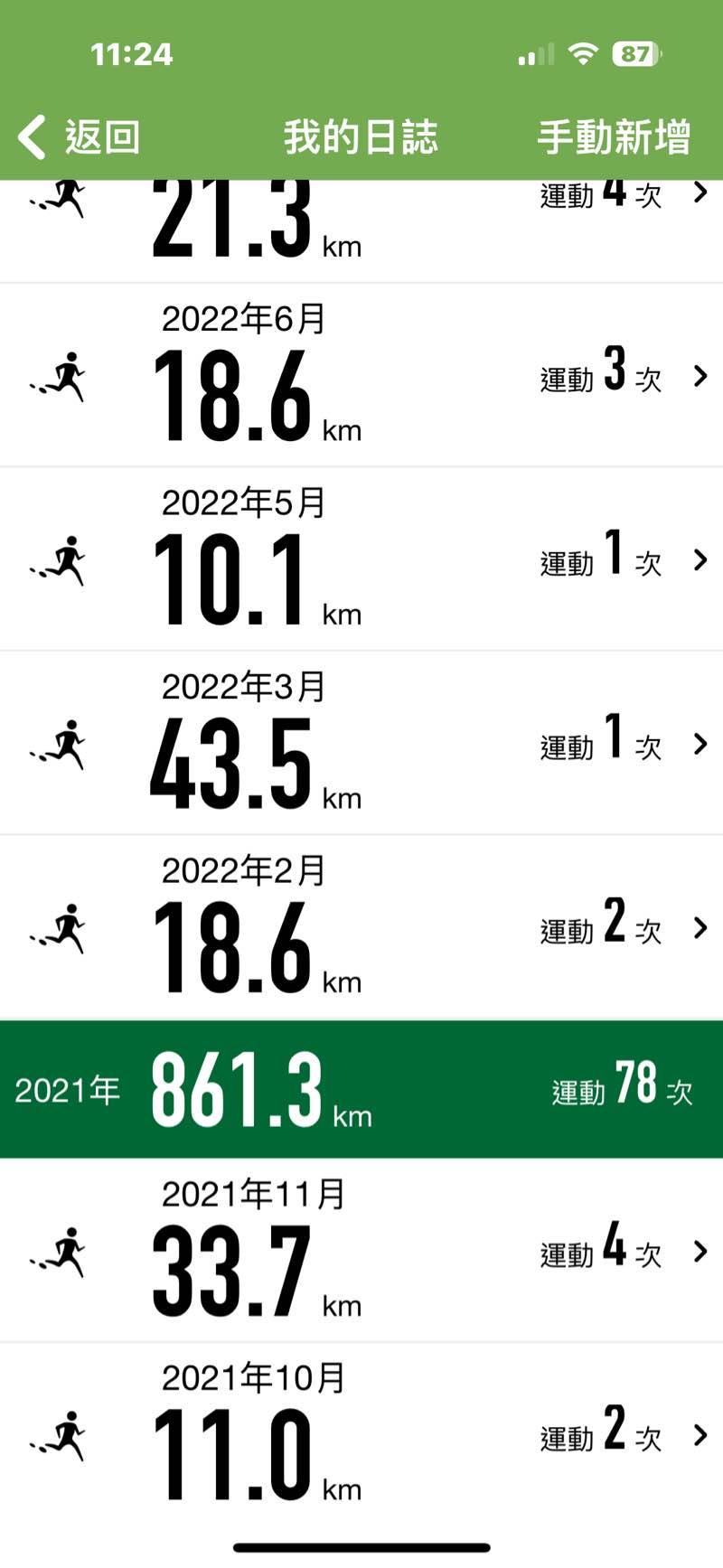Open the partly visible 21.3 km entry
The height and width of the screenshot is (1568, 723).
[361, 226]
